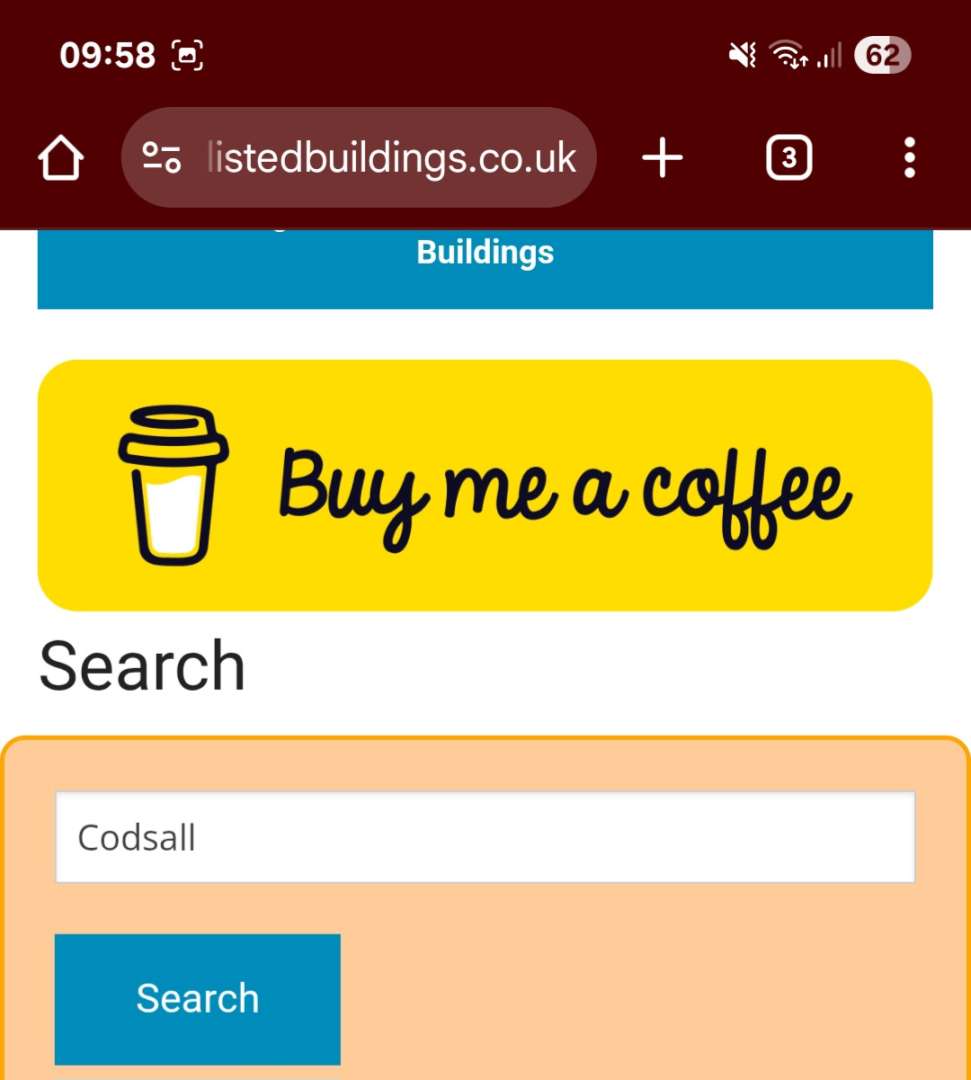Go to the browser home page

[x=60, y=159]
